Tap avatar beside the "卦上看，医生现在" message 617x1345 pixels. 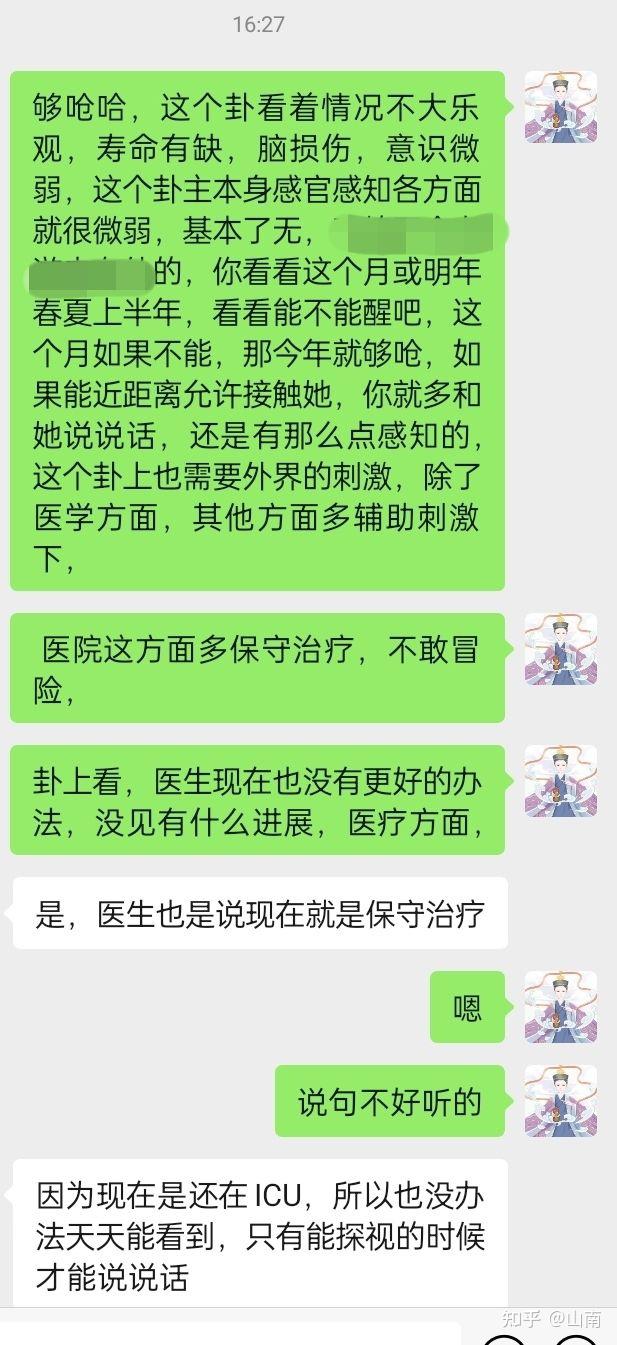pyautogui.click(x=561, y=781)
